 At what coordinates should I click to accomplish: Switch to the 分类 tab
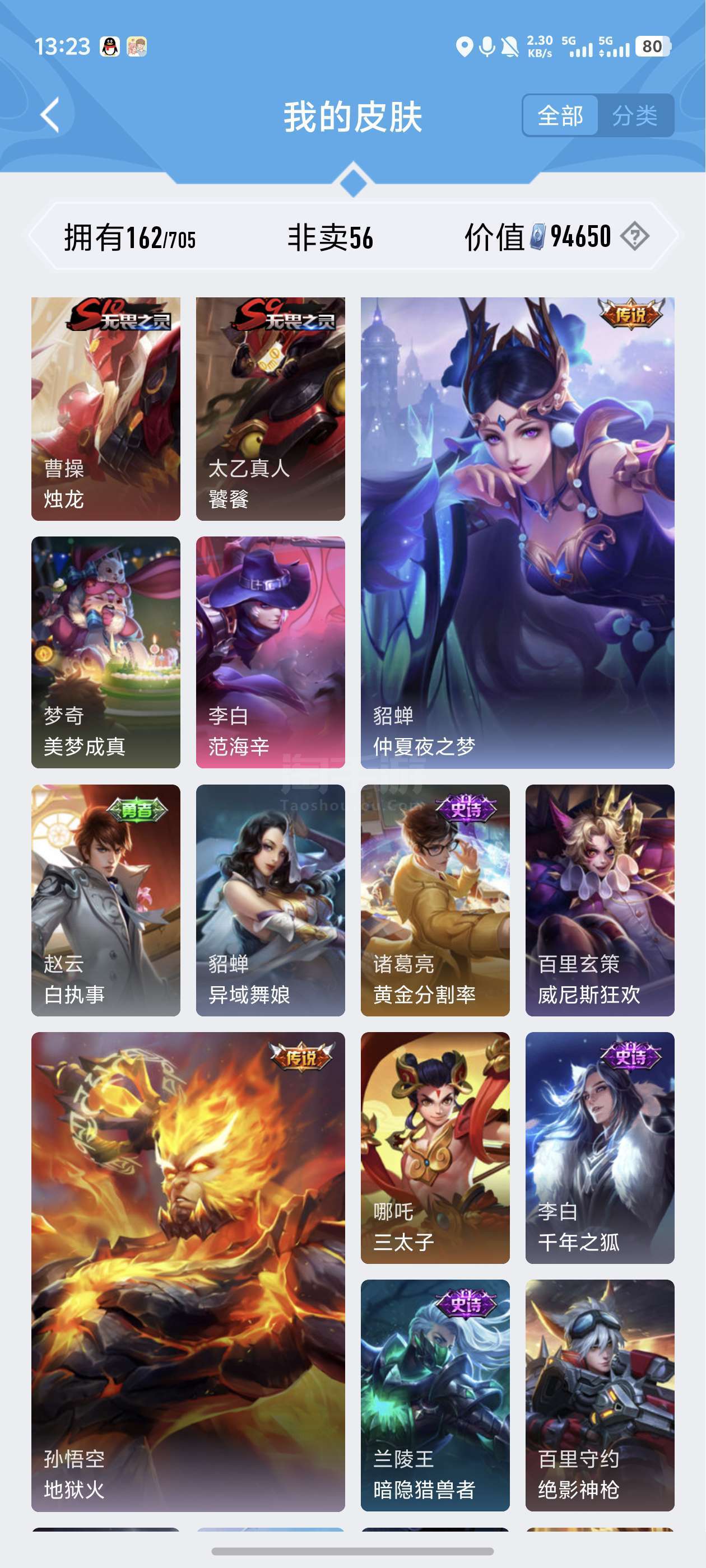point(635,116)
